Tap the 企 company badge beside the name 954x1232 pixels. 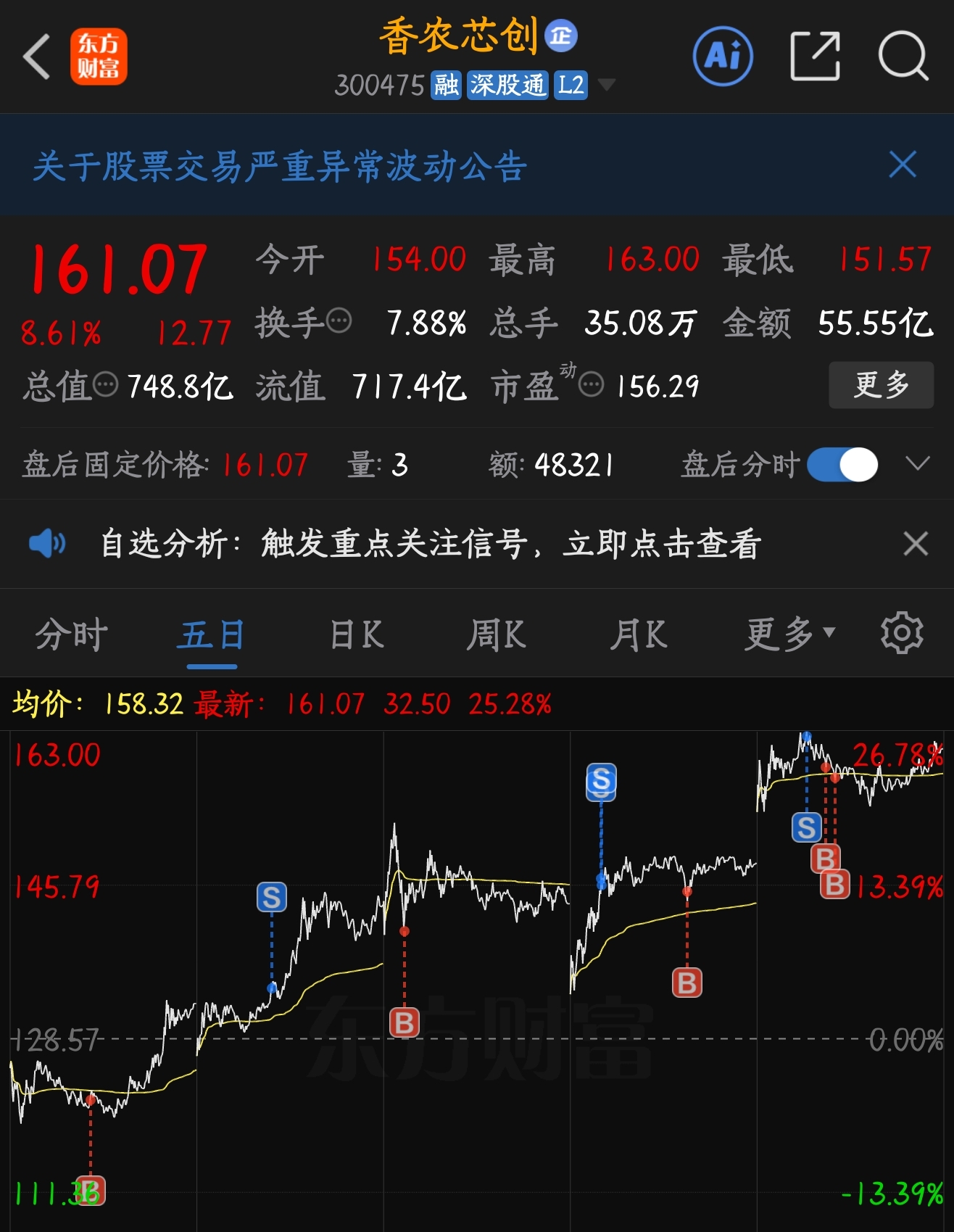[x=560, y=36]
